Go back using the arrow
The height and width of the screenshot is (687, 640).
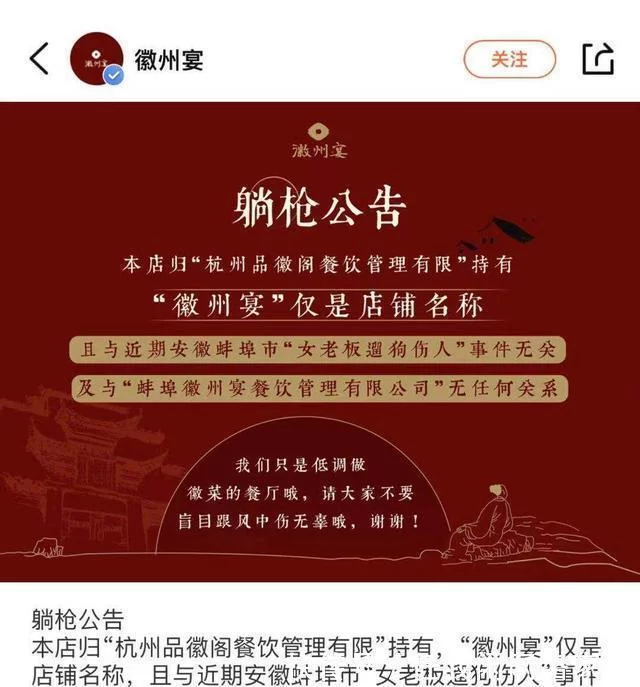(39, 58)
